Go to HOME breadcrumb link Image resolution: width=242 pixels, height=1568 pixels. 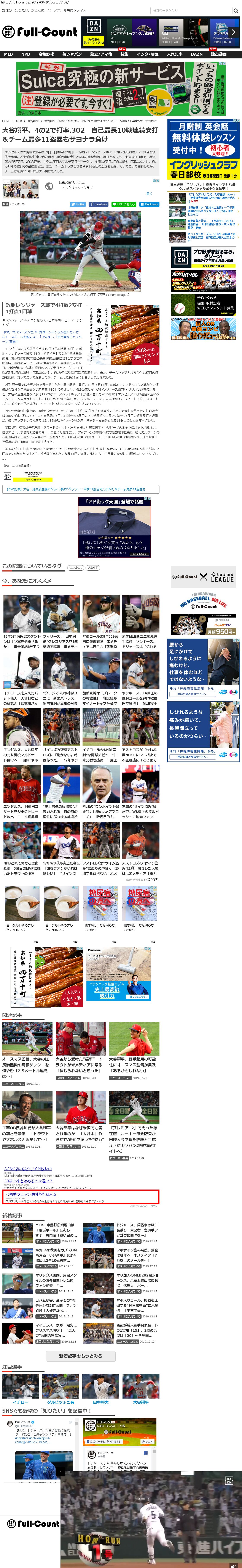6,121
